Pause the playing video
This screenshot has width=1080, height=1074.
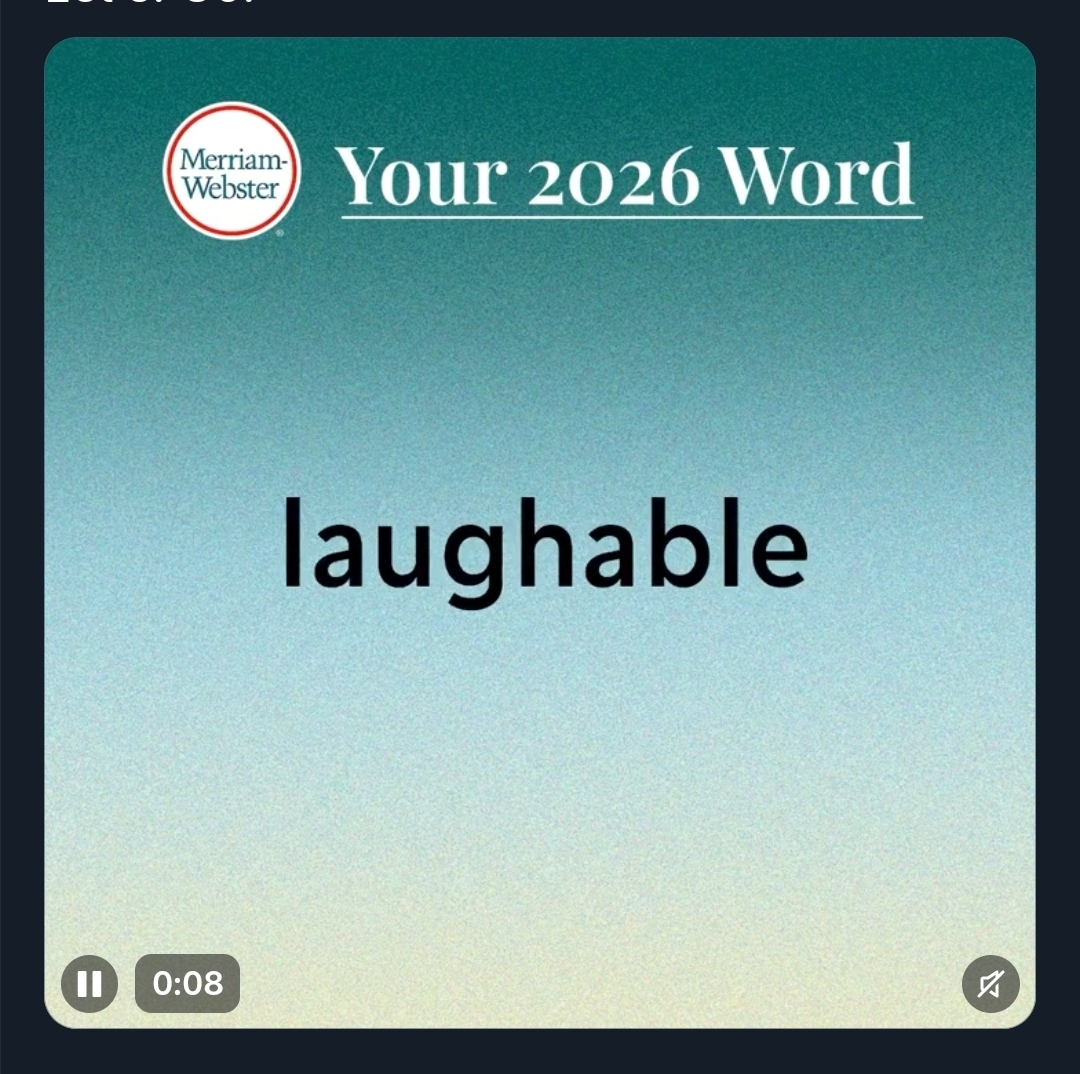coord(89,984)
